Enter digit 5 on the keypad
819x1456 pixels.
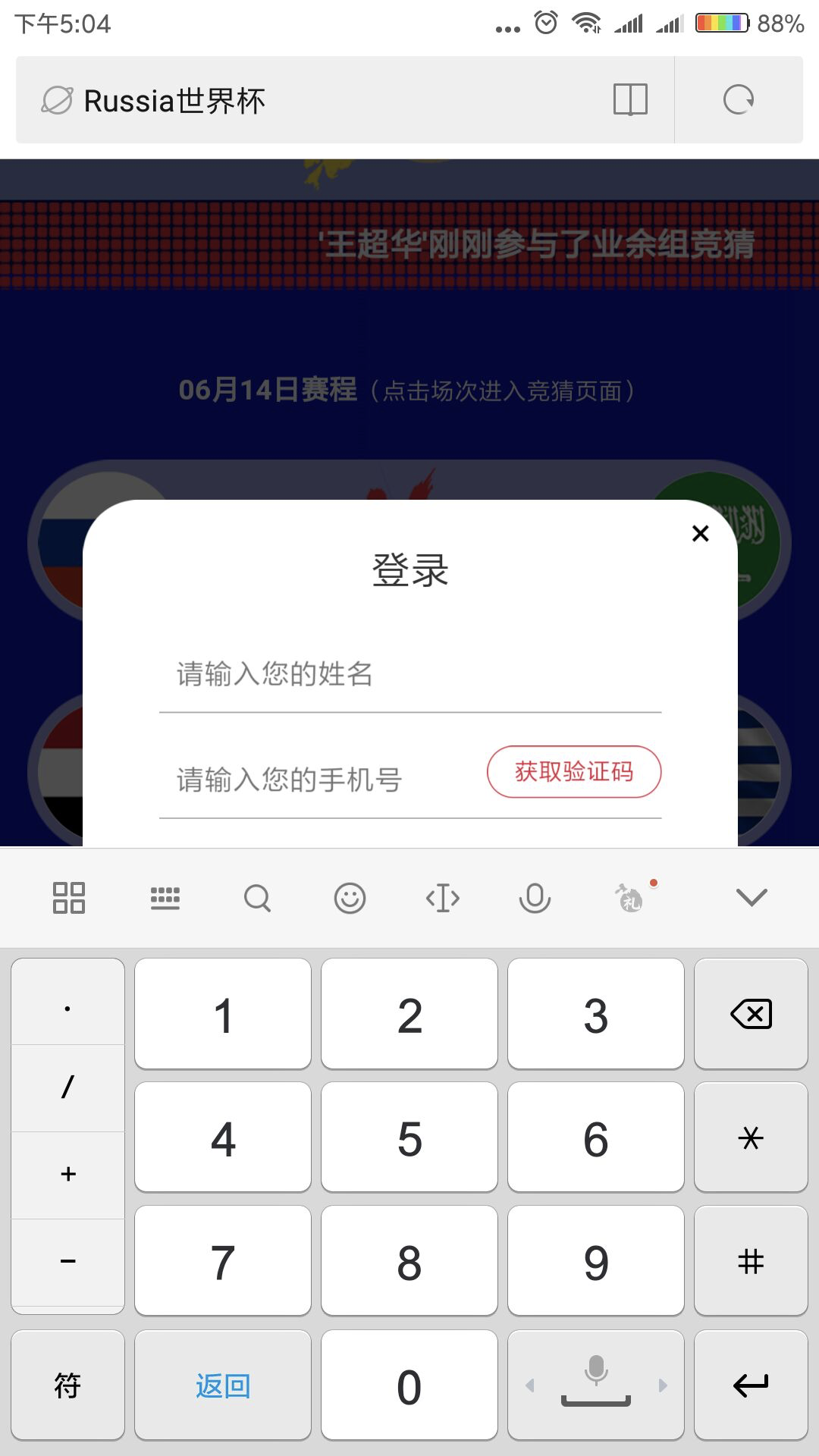click(409, 1137)
